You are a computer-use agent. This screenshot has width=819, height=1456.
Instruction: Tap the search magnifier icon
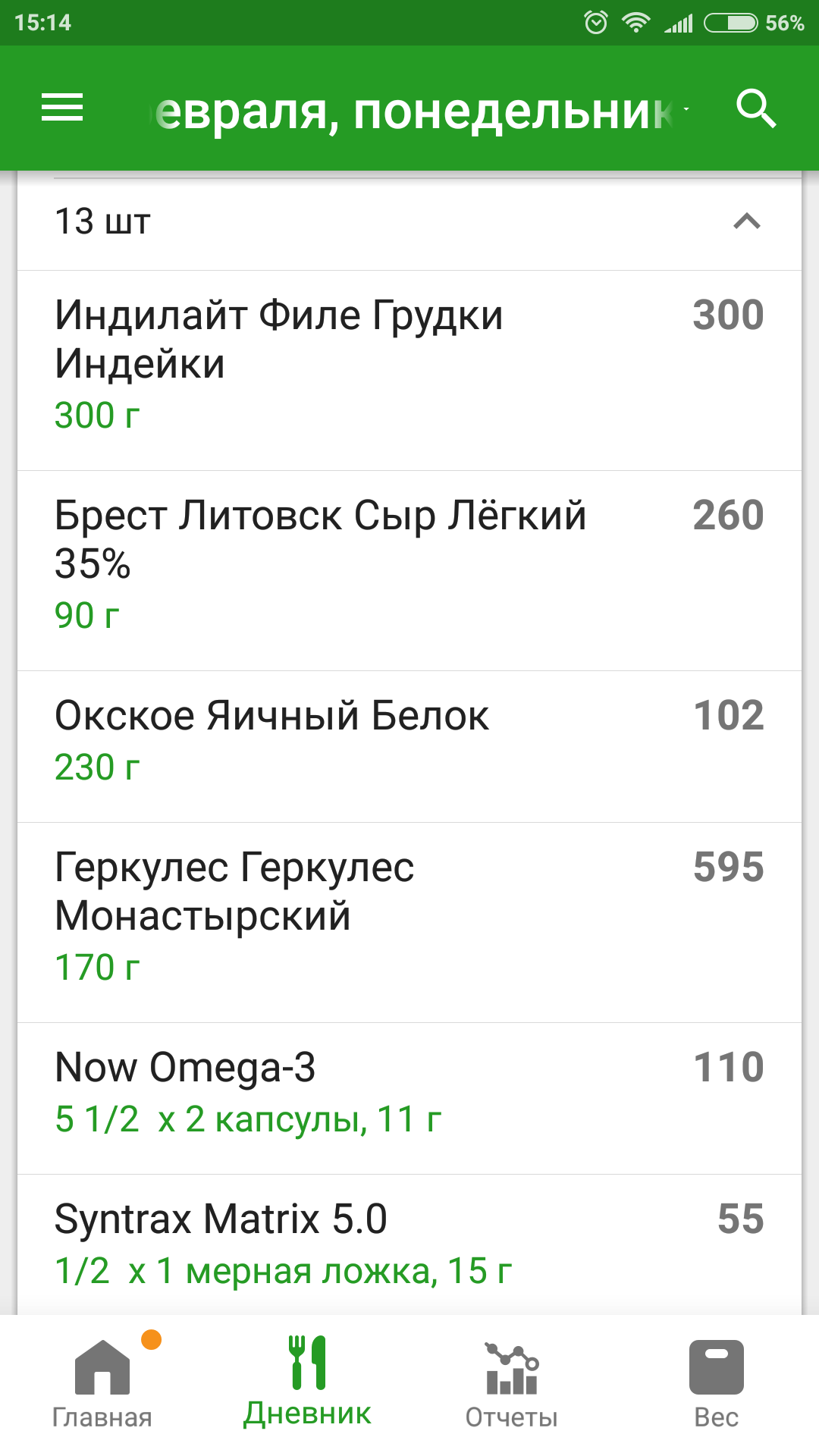pos(756,109)
